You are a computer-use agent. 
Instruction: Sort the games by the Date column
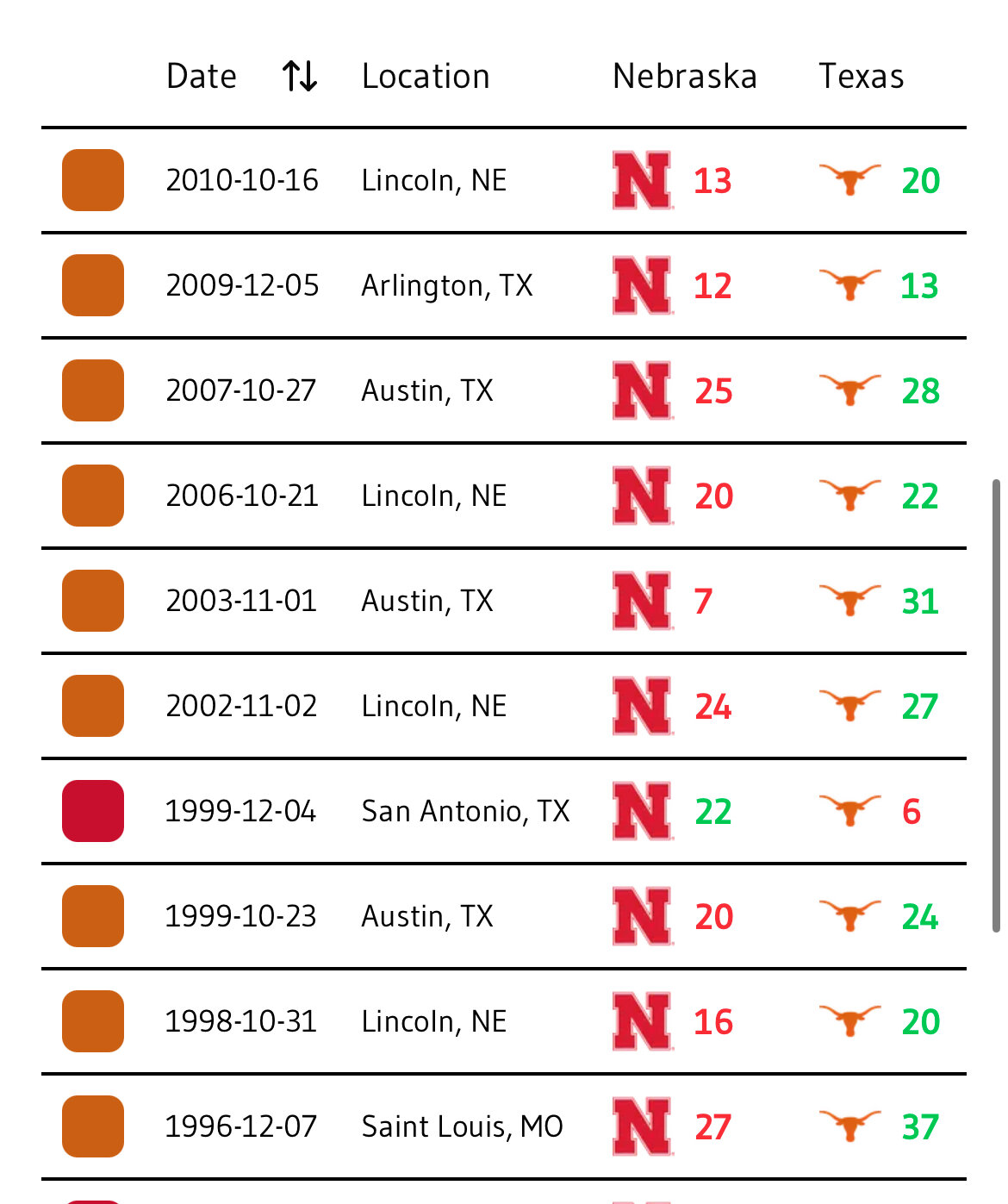tap(300, 77)
